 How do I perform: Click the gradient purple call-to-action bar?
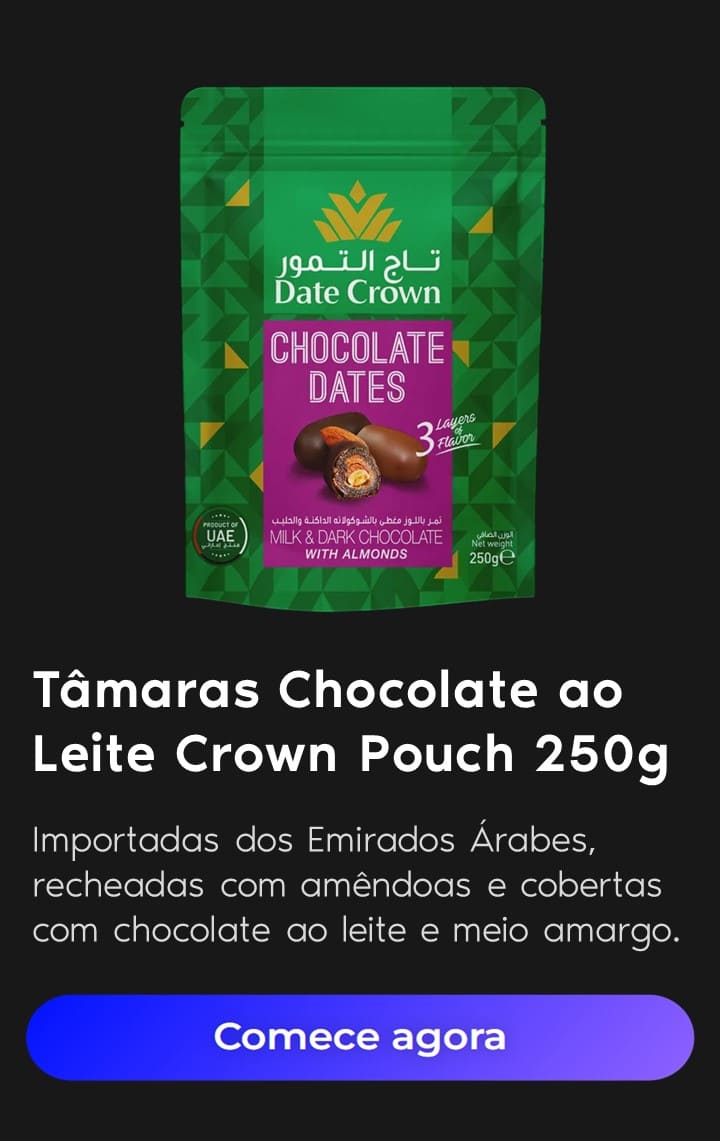(x=360, y=1038)
